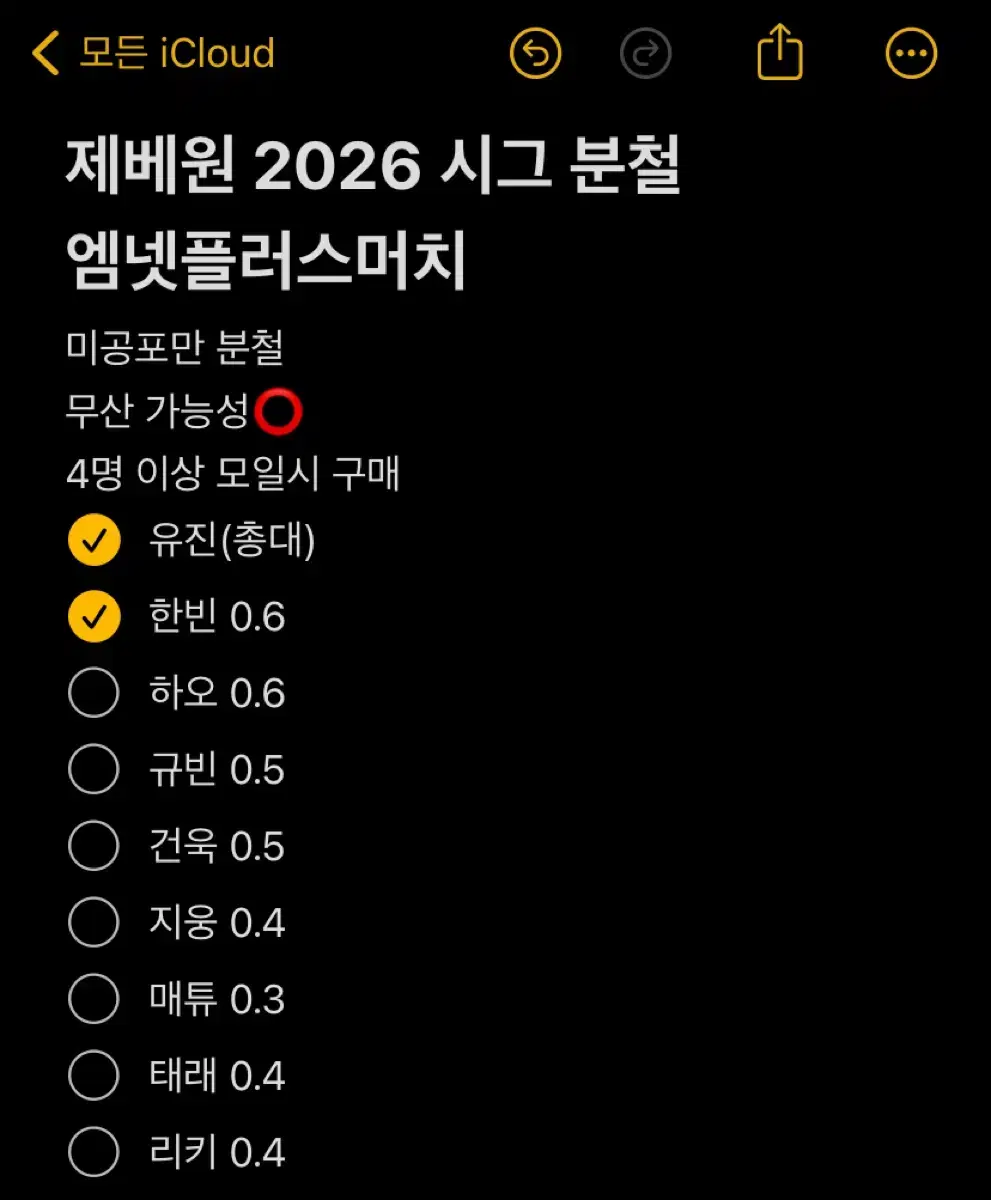Viewport: 991px width, 1200px height.
Task: Click the redo arrow icon
Action: (646, 54)
